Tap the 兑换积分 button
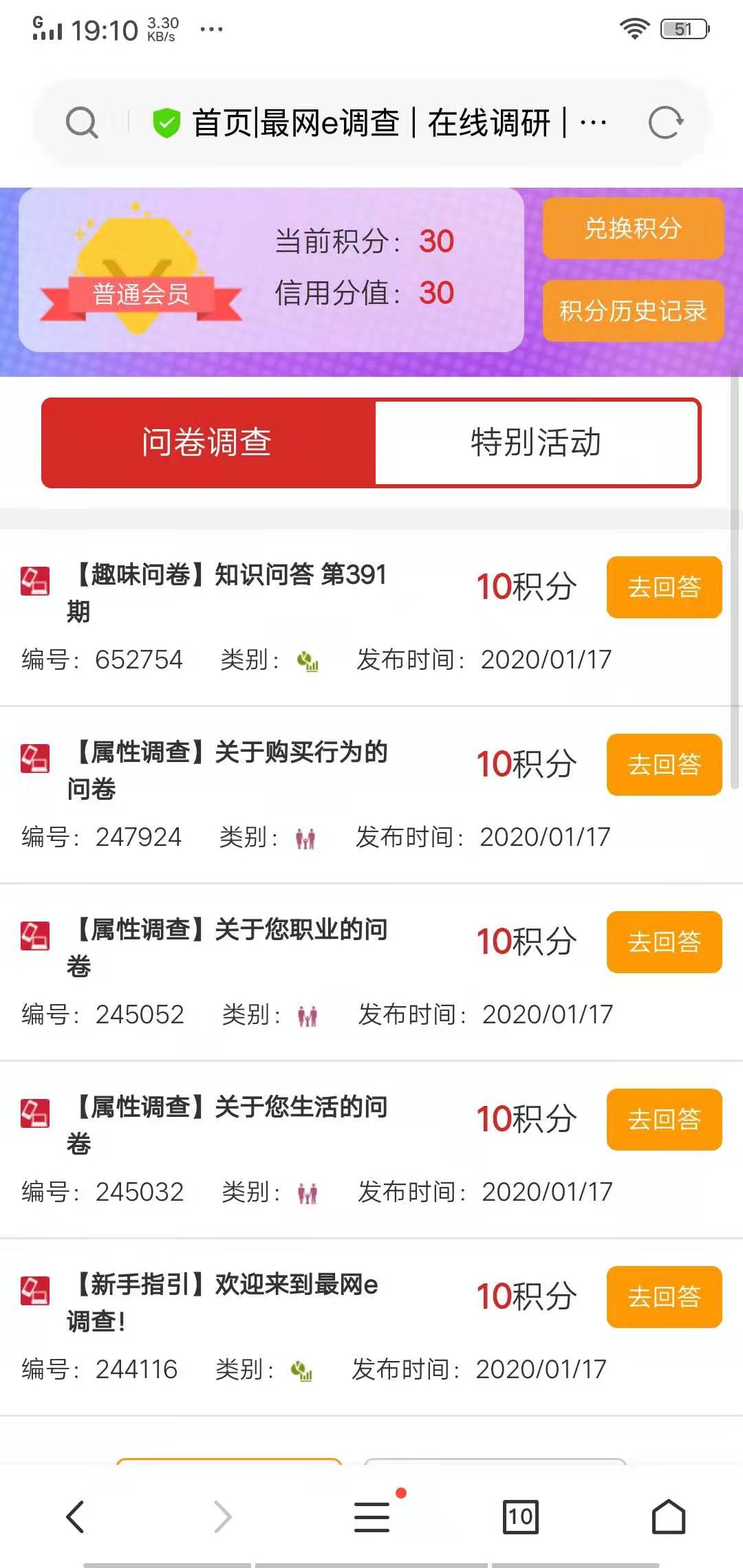 click(634, 230)
